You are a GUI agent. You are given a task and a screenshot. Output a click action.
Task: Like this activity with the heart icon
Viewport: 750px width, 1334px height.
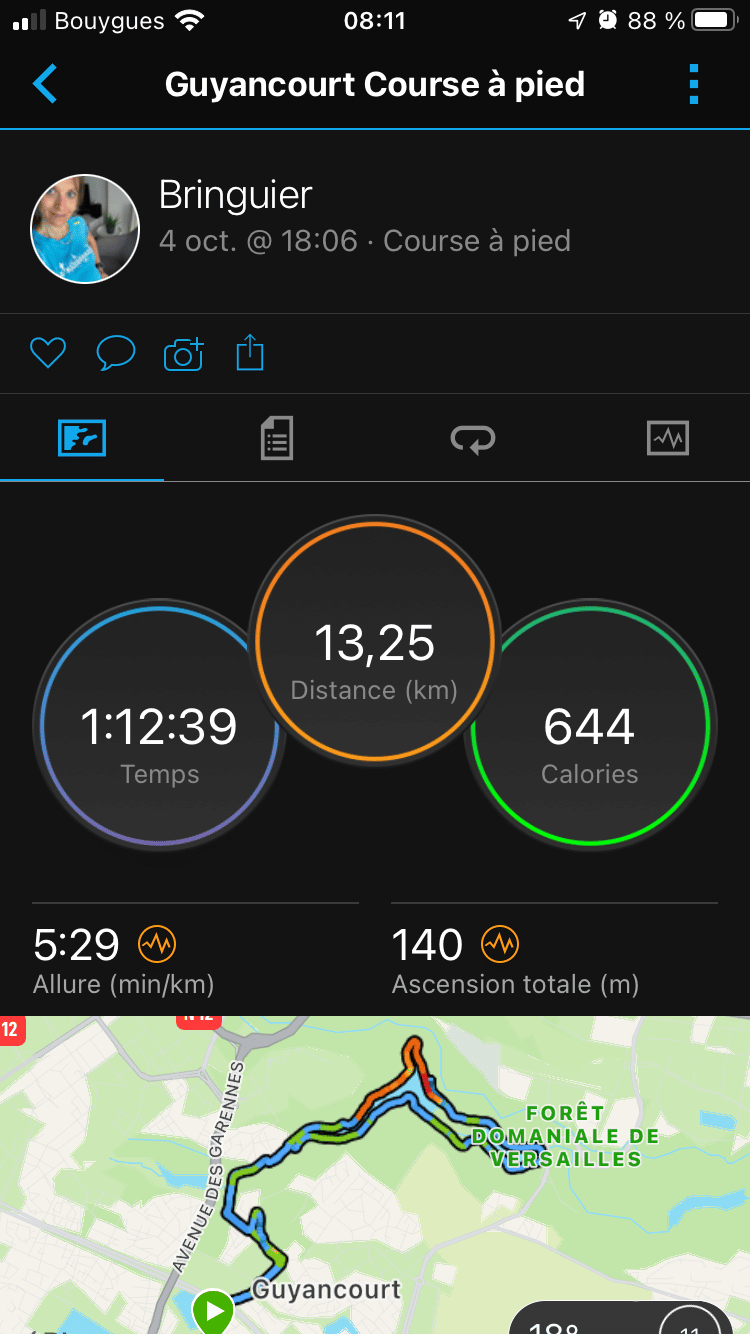[48, 353]
